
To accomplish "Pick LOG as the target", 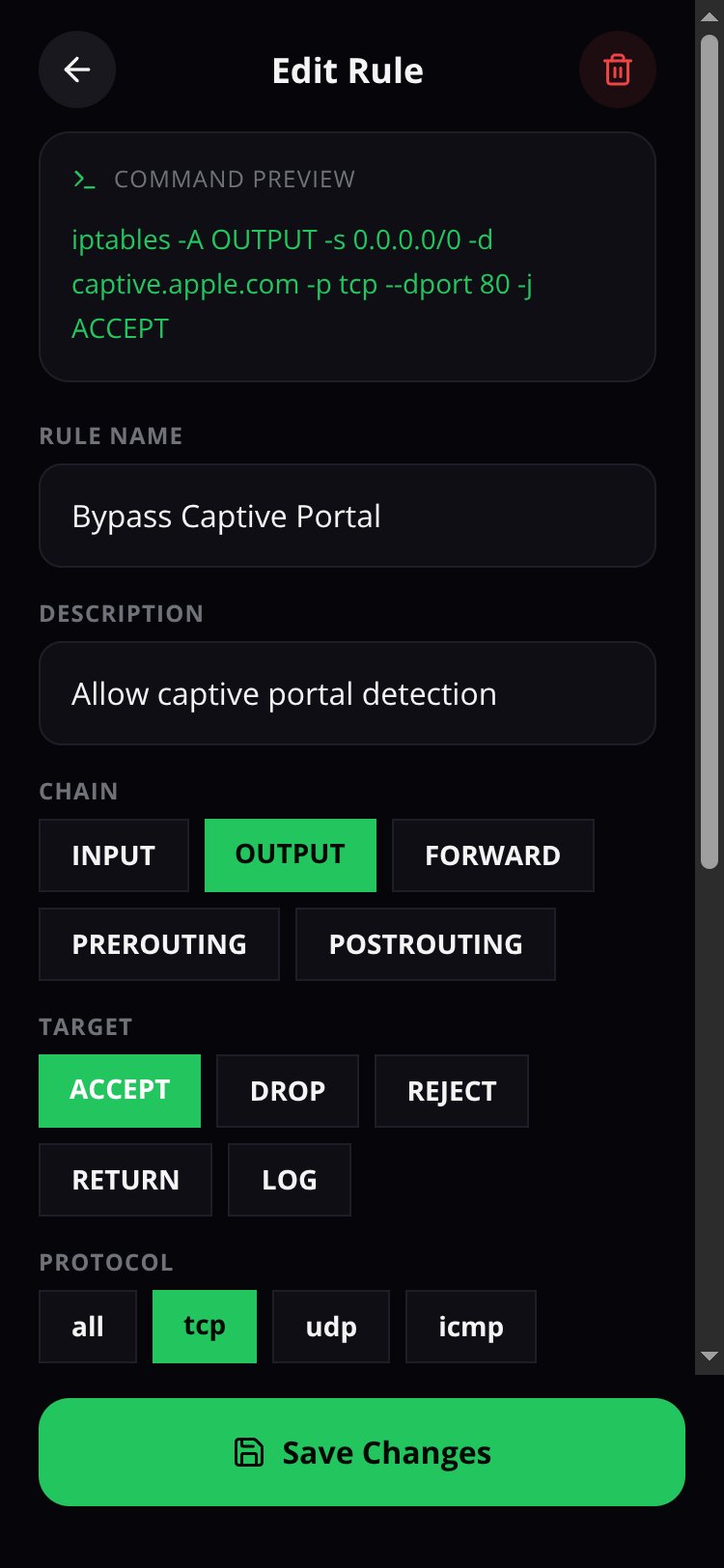I will pos(290,1180).
